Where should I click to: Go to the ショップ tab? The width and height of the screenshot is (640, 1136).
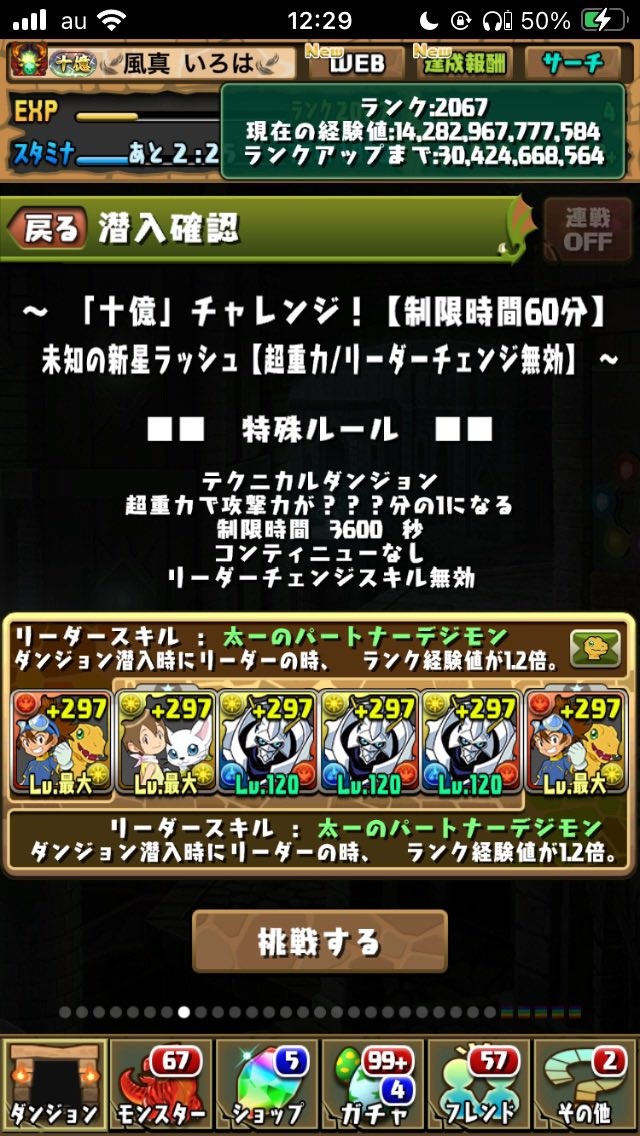click(x=266, y=1085)
